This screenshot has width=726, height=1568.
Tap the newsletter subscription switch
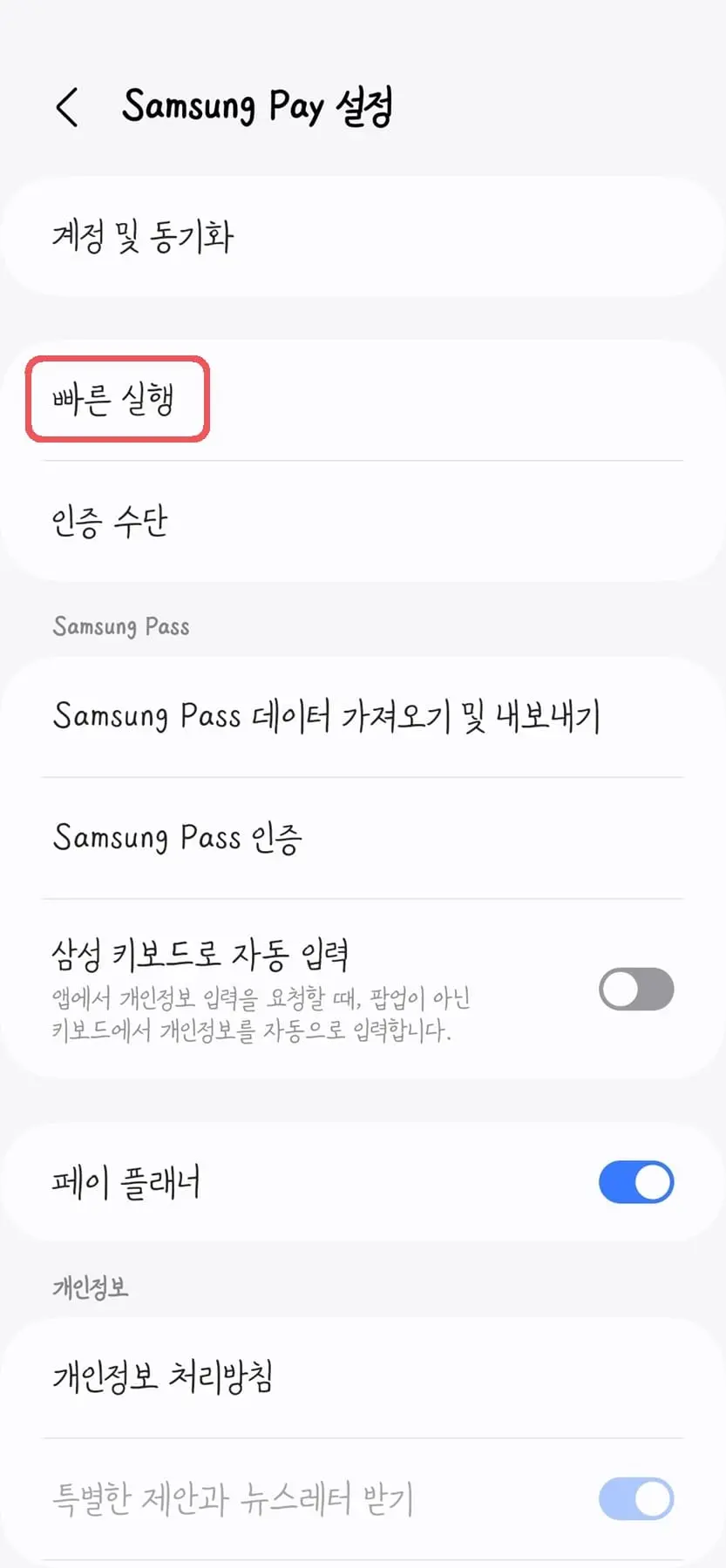pyautogui.click(x=635, y=1497)
